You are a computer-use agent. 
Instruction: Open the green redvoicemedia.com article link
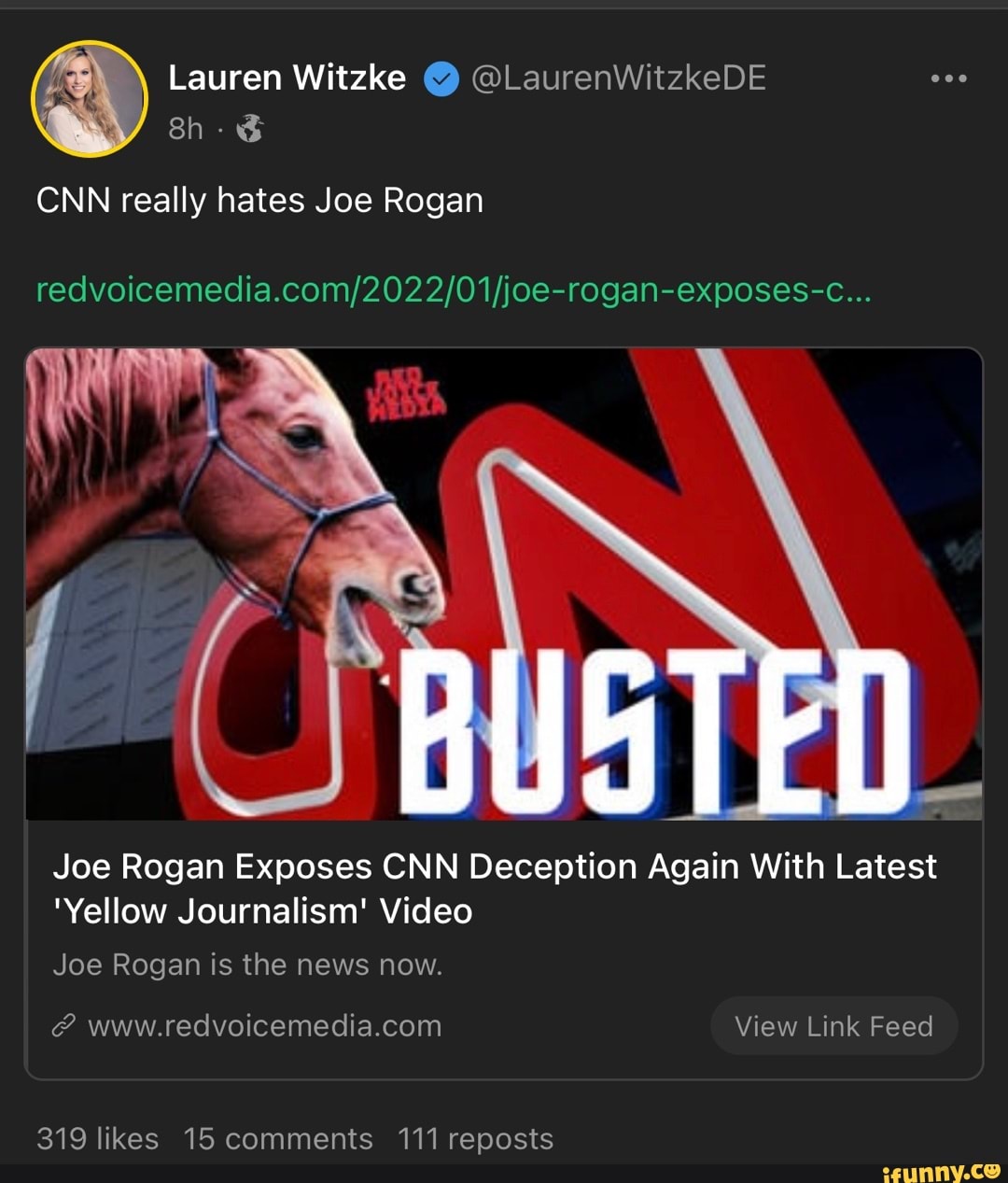click(452, 289)
